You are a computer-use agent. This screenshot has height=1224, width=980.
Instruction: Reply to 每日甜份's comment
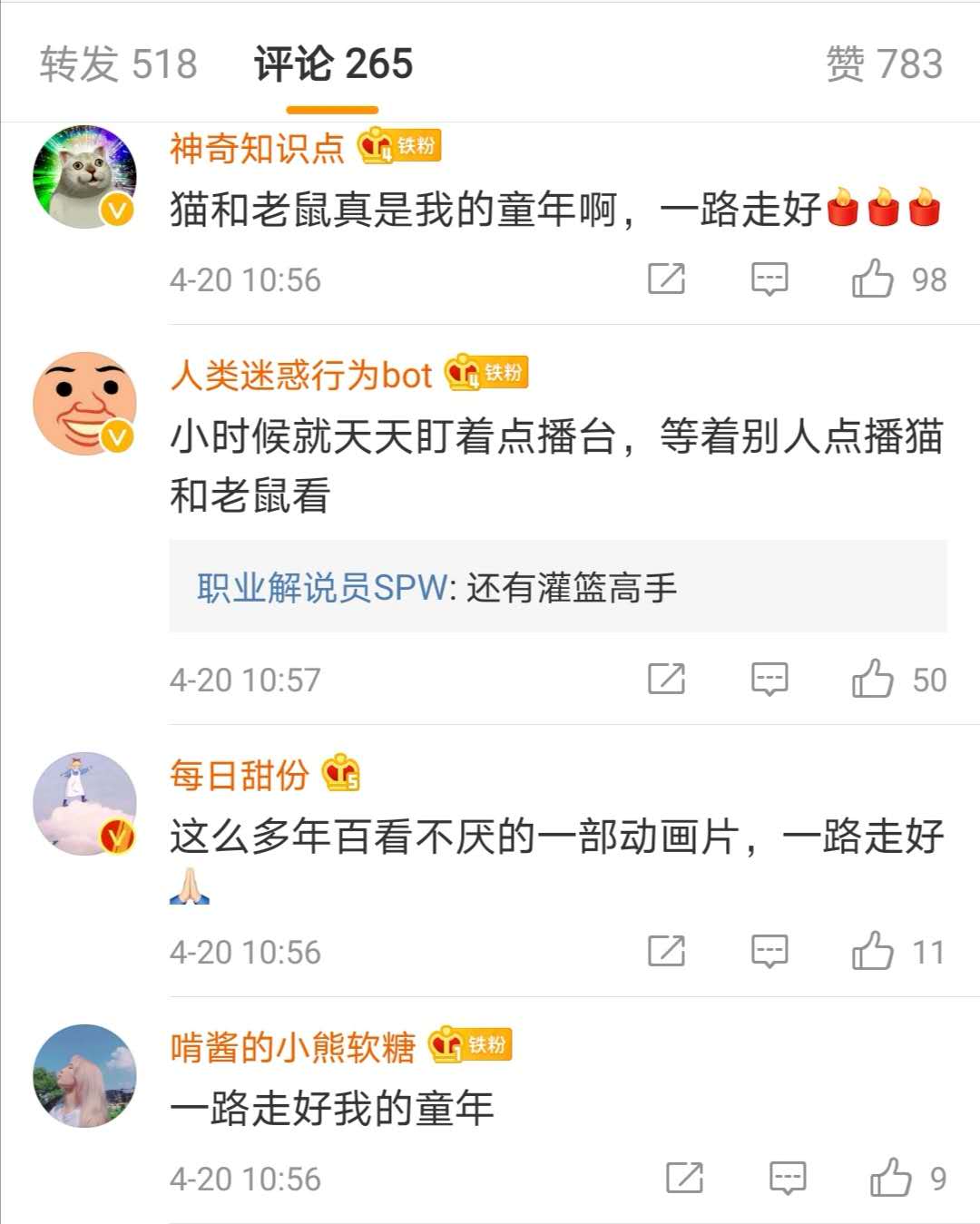point(769,951)
